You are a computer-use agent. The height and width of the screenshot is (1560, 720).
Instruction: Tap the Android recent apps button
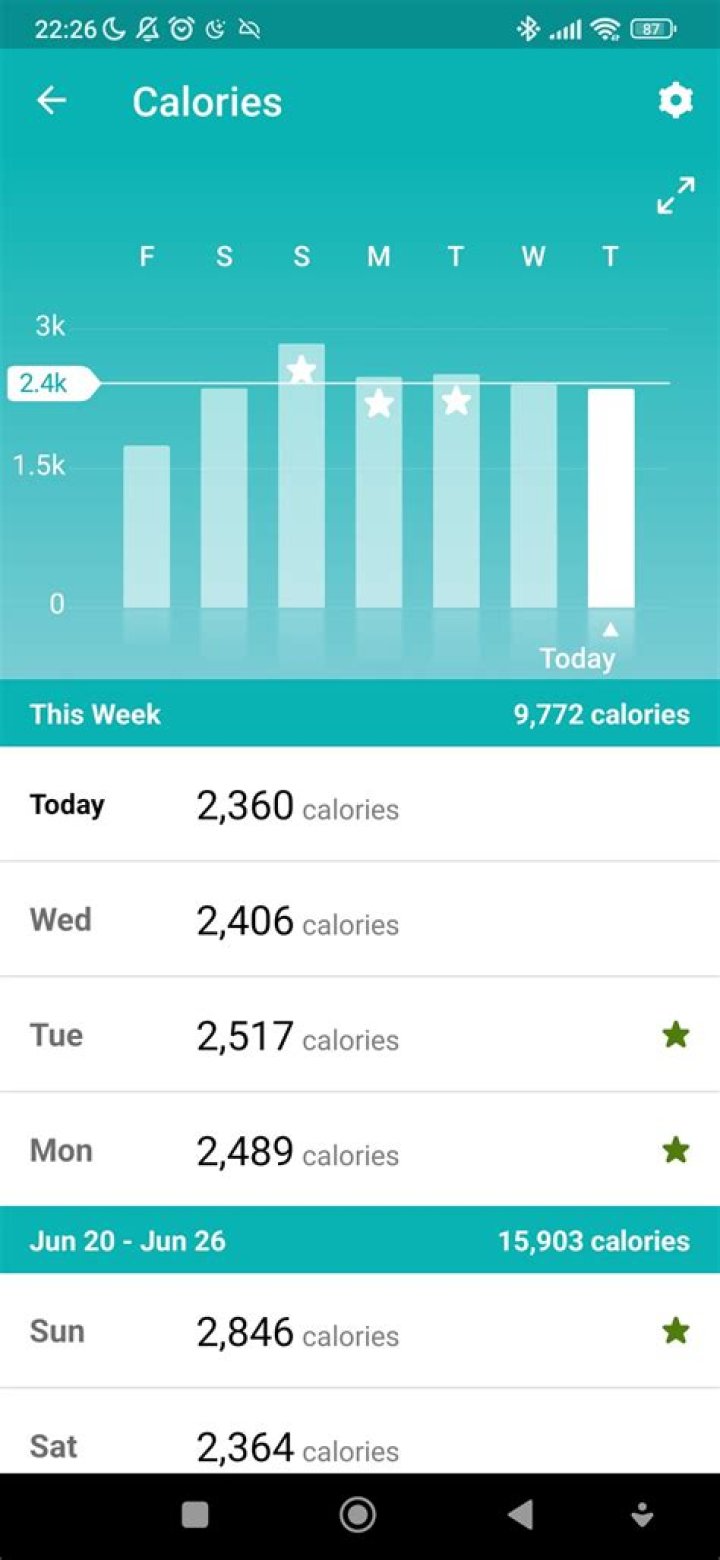(195, 1515)
